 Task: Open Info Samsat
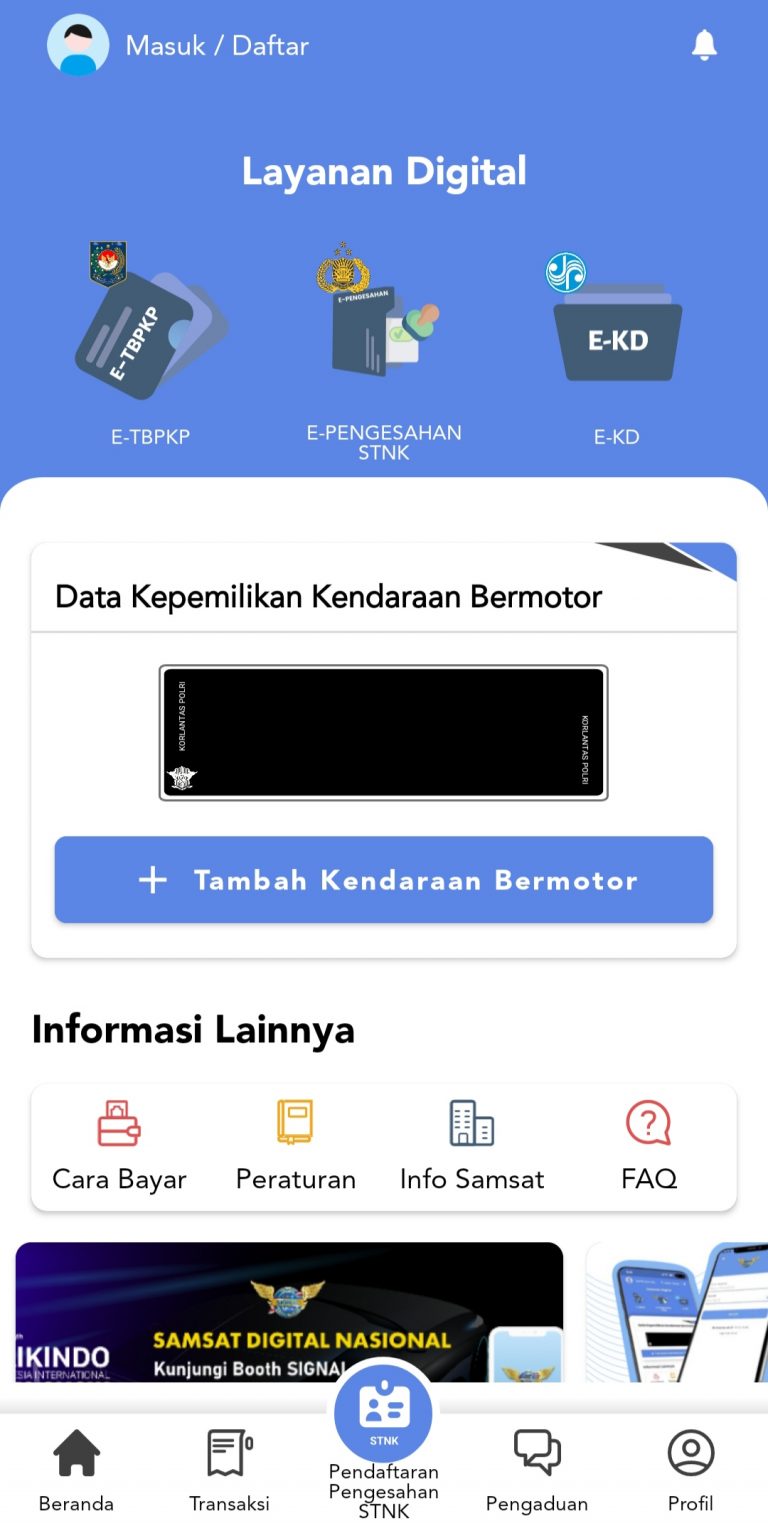[x=472, y=1147]
